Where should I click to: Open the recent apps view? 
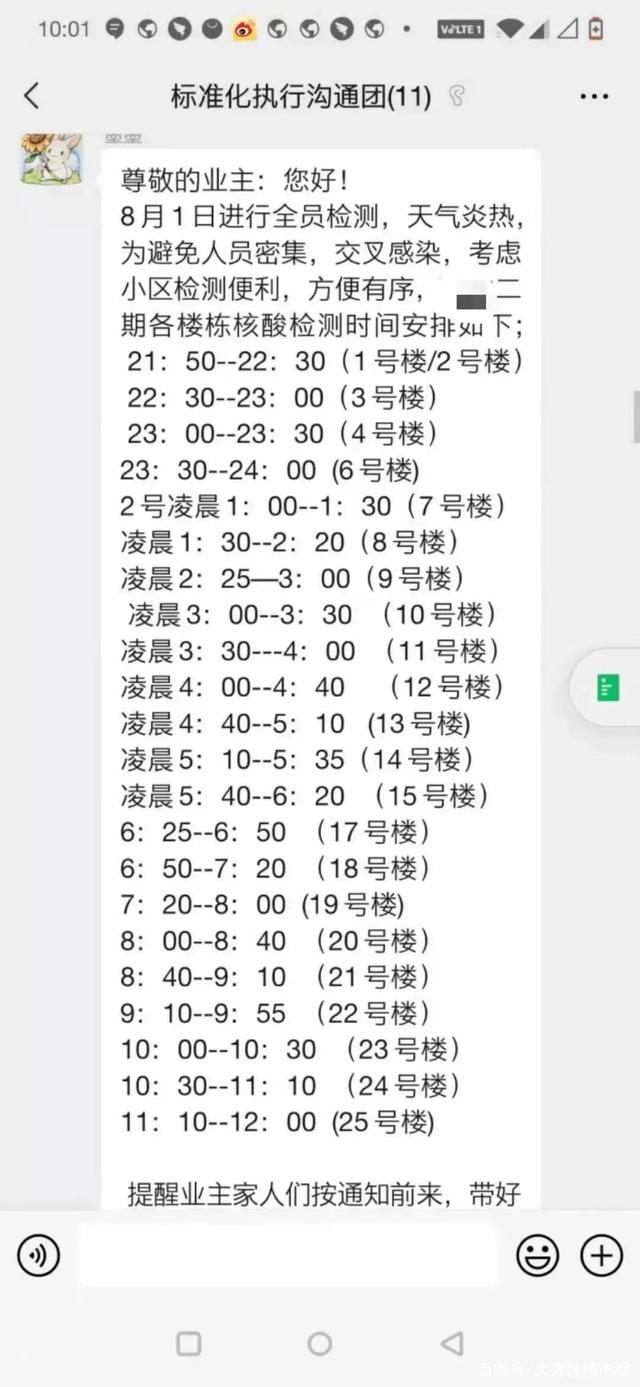point(189,1343)
